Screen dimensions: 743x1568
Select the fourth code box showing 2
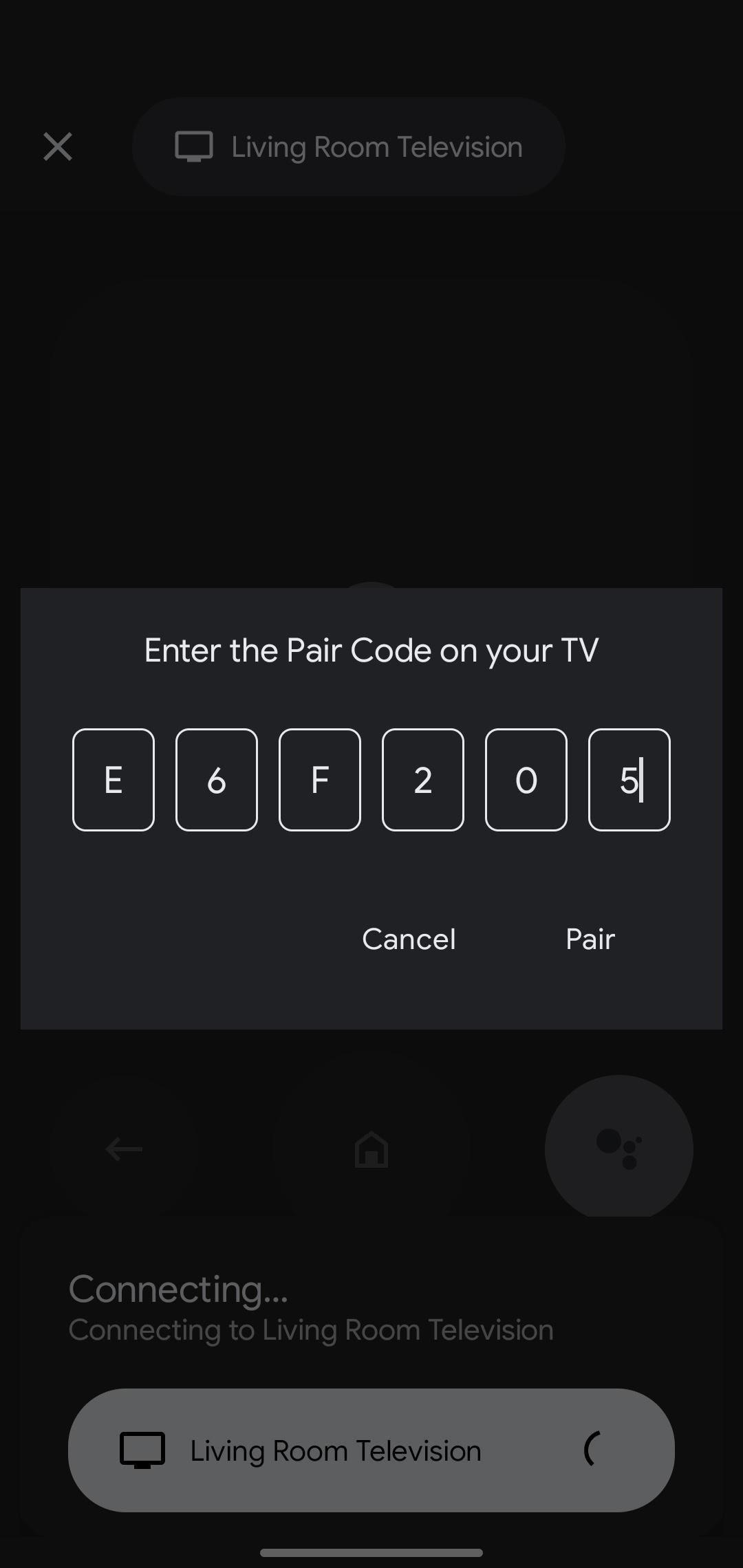[x=423, y=780]
